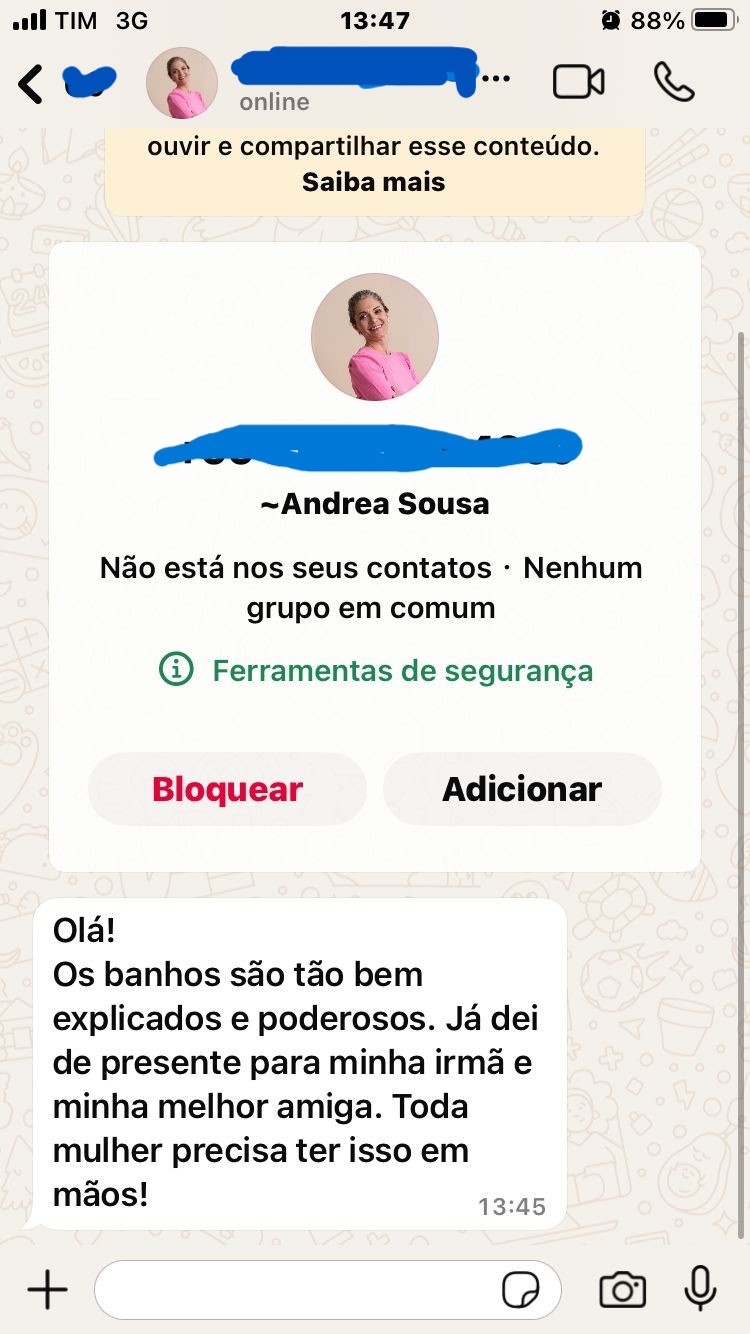The image size is (750, 1334).
Task: Open the camera to send a photo
Action: click(622, 1290)
